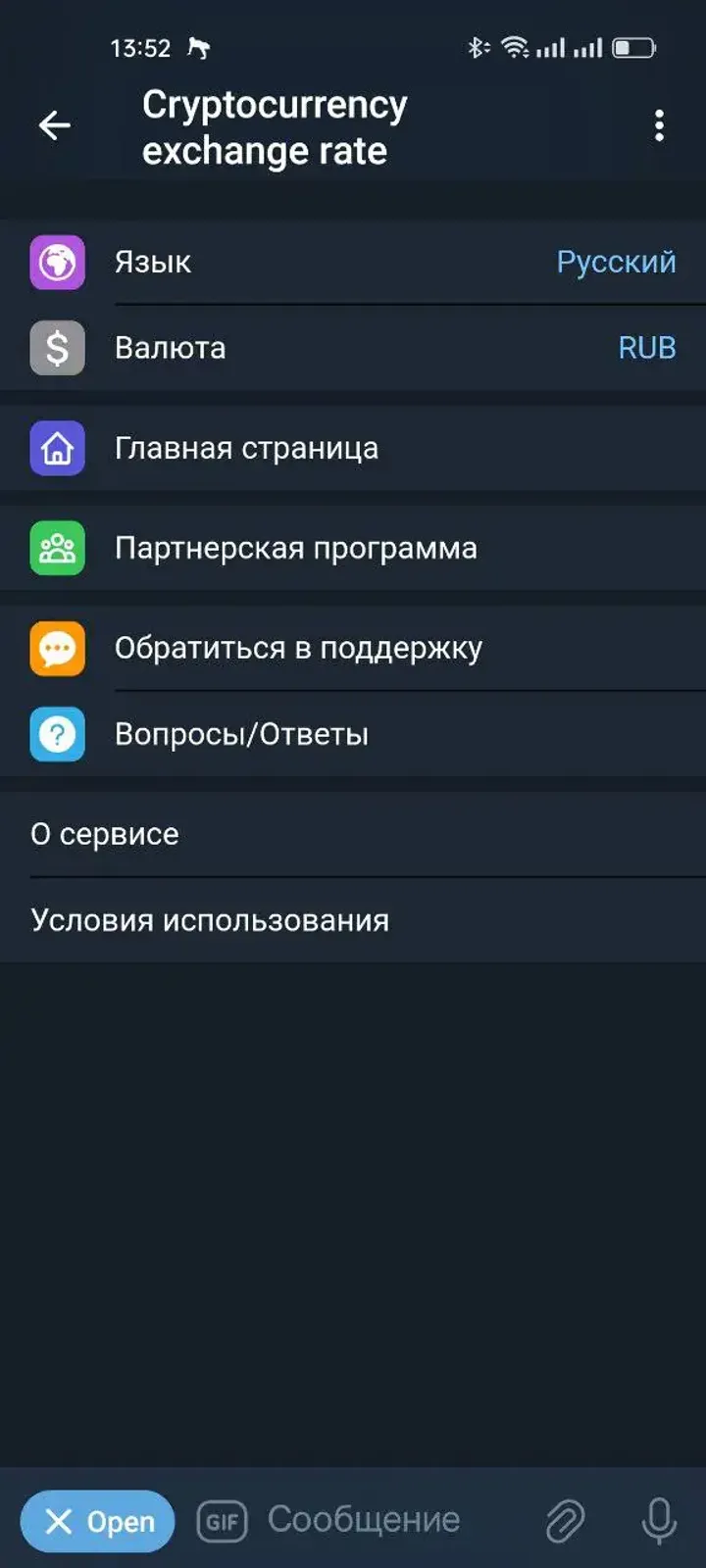Select the Главная страница home icon
Viewport: 706px width, 1568px height.
tap(57, 448)
